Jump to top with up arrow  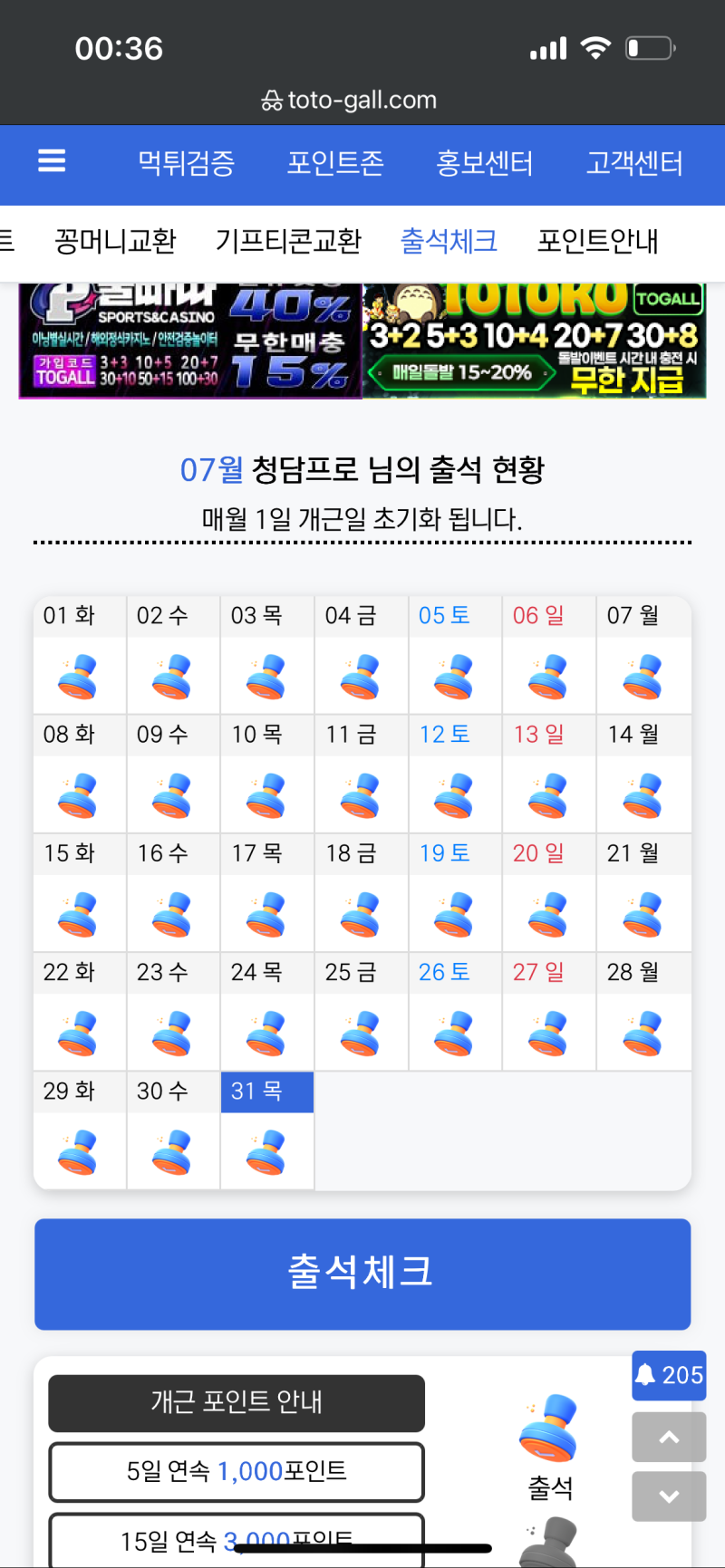tap(669, 1437)
